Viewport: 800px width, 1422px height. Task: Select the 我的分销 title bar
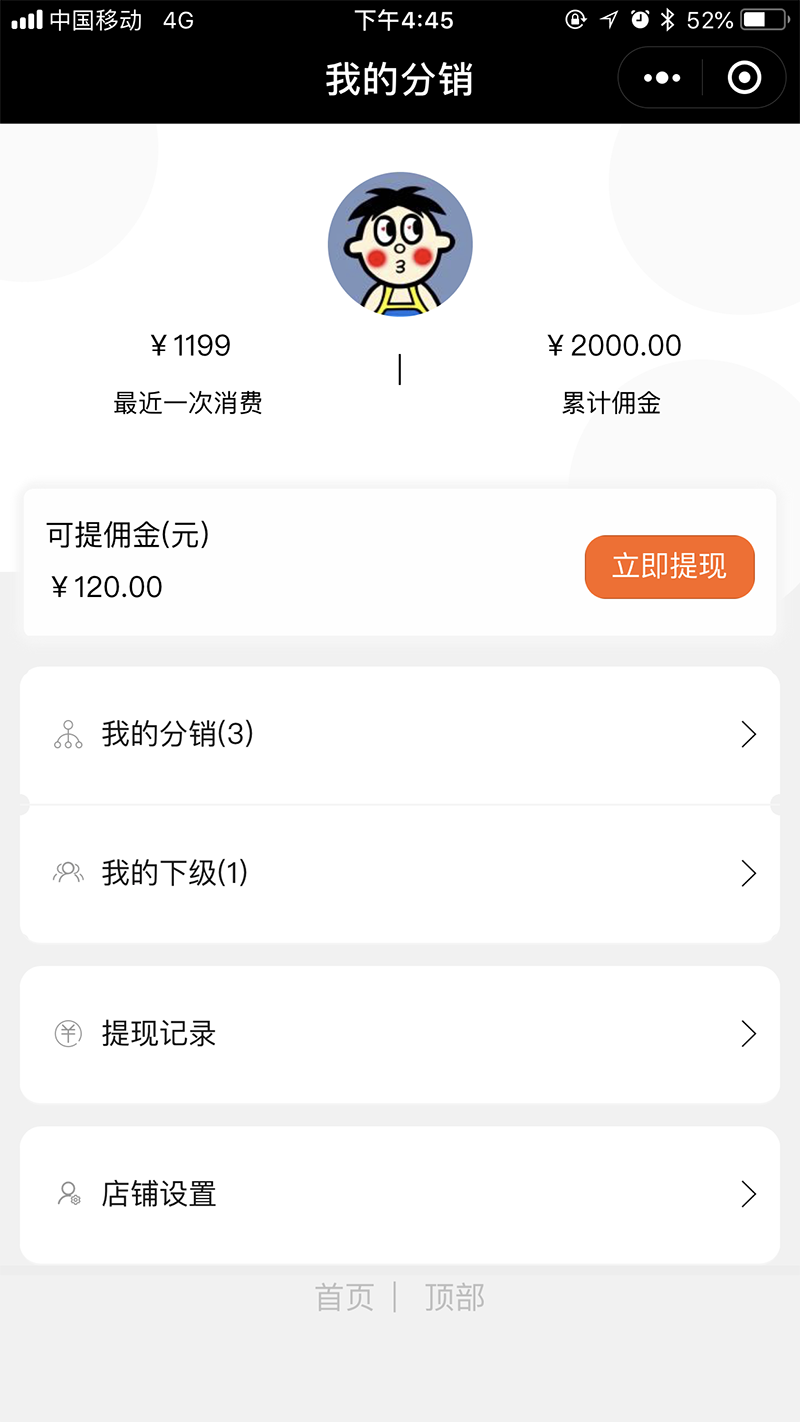pyautogui.click(x=399, y=76)
